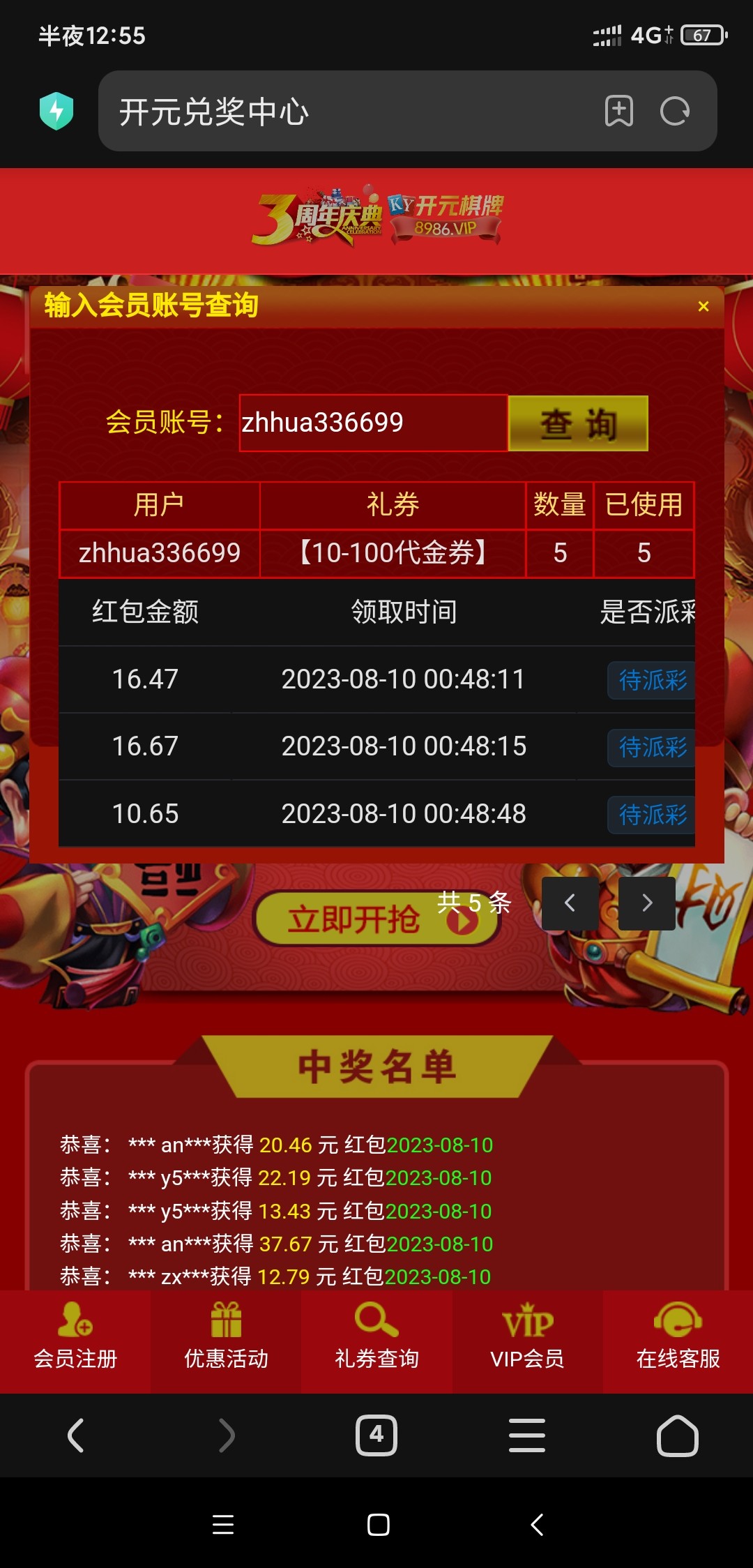753x1568 pixels.
Task: Go to the previous results page
Action: click(x=570, y=903)
